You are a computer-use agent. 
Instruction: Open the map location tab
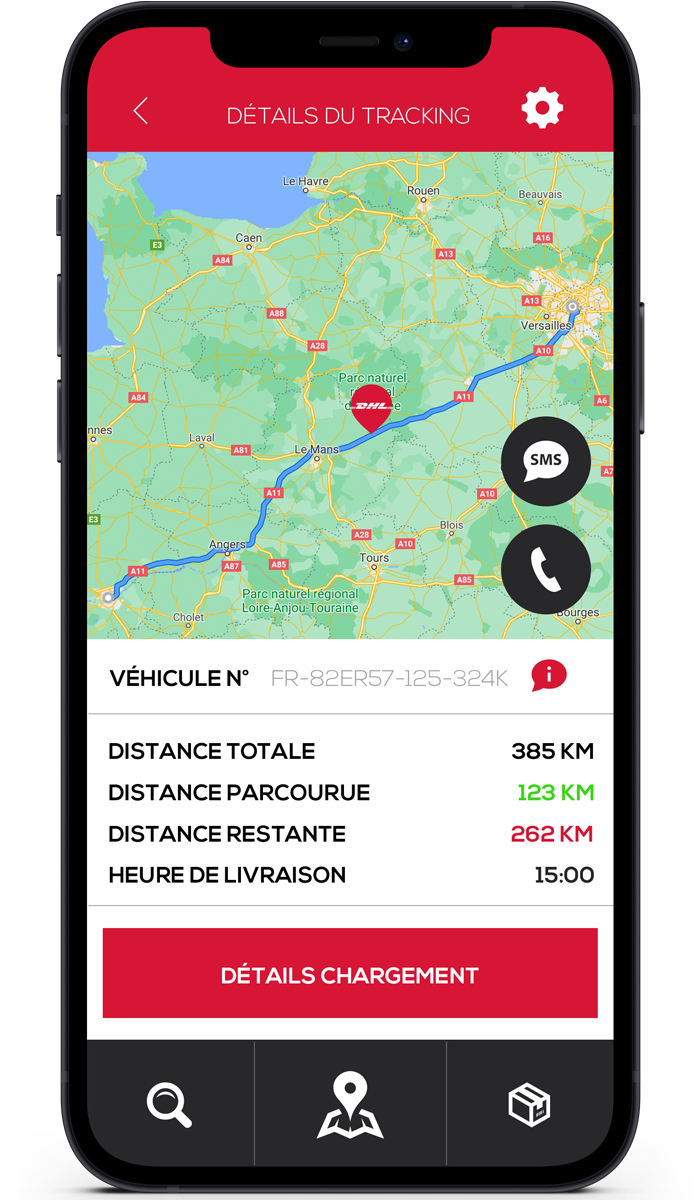(x=350, y=1105)
